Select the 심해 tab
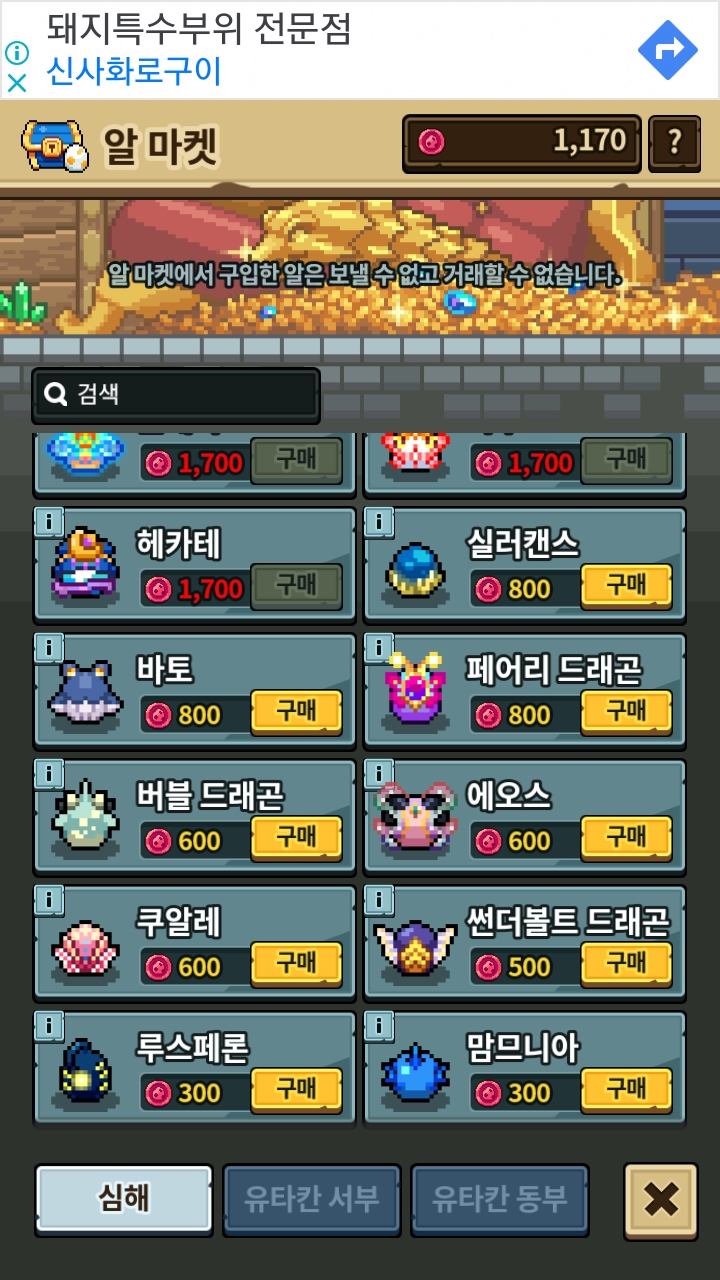The width and height of the screenshot is (720, 1280). coord(124,1199)
